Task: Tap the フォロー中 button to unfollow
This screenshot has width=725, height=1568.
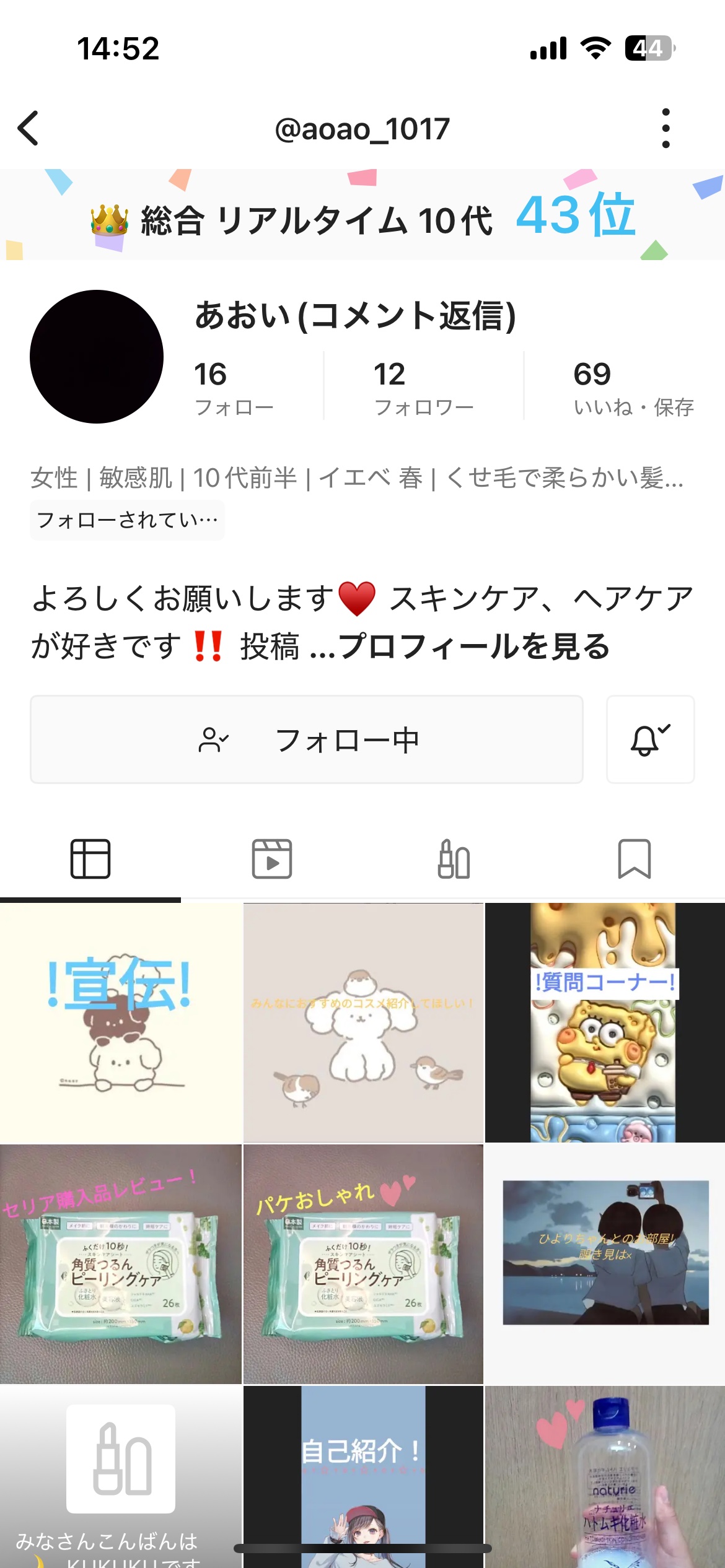Action: coord(307,739)
